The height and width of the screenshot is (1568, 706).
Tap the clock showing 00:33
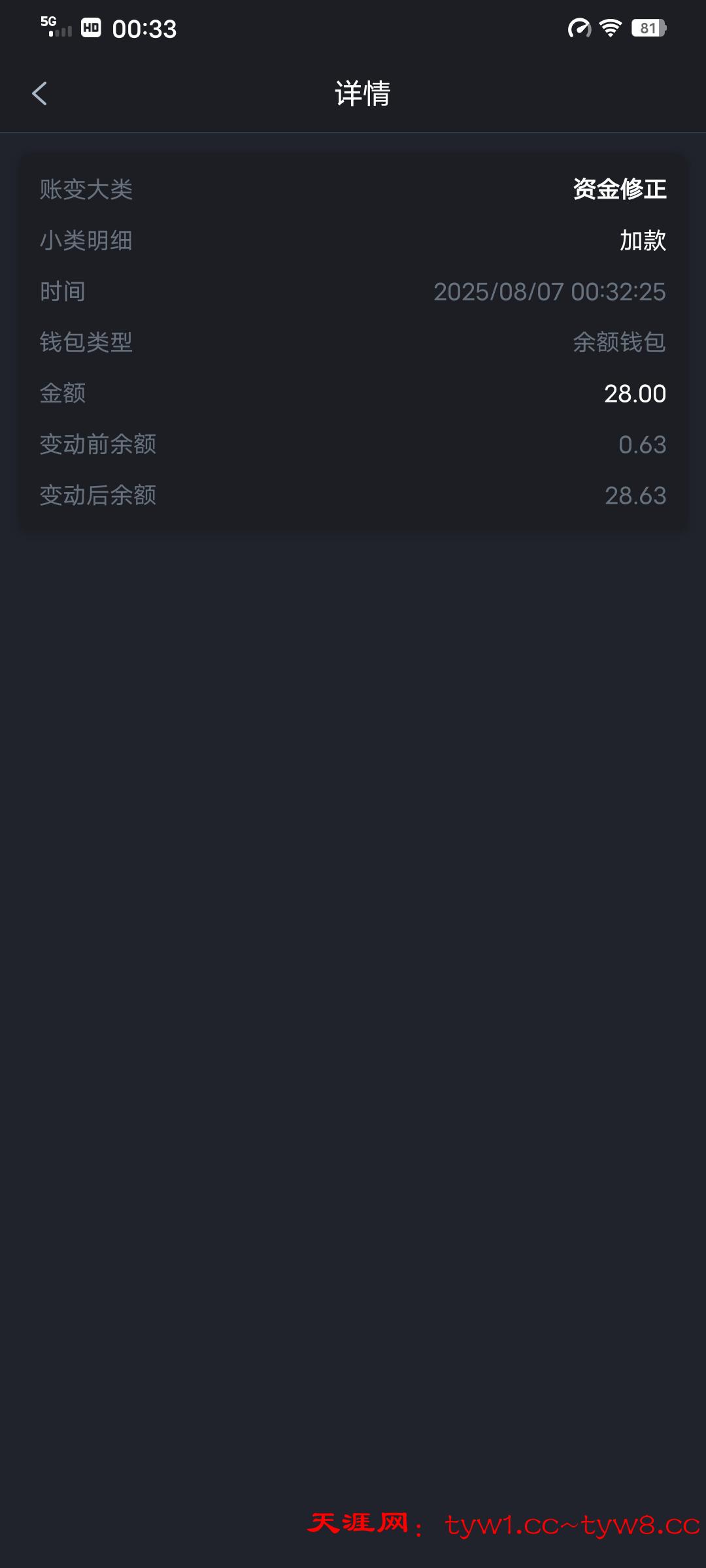(x=144, y=28)
